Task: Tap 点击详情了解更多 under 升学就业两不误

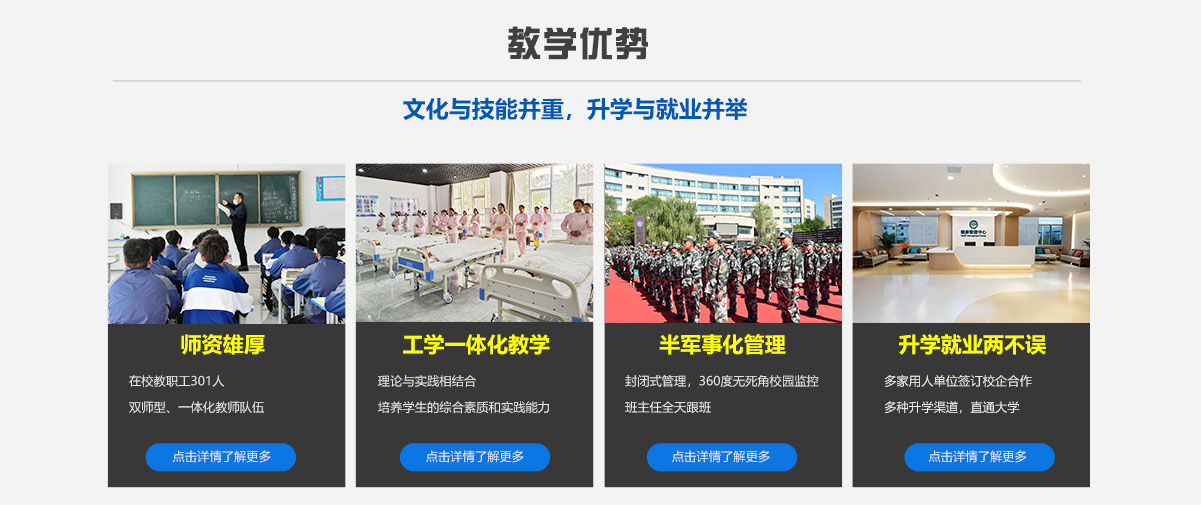Action: pos(979,457)
